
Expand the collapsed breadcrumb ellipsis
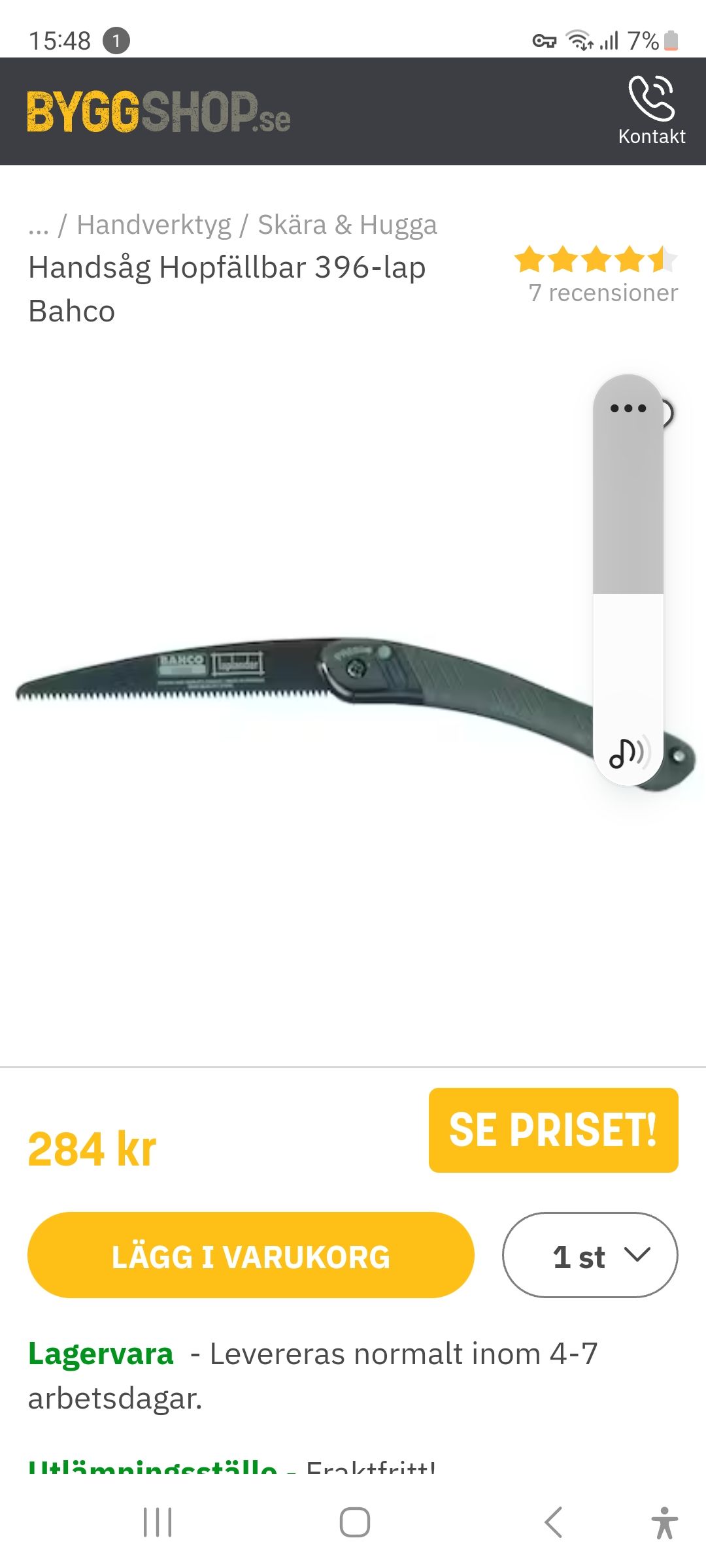click(x=39, y=226)
